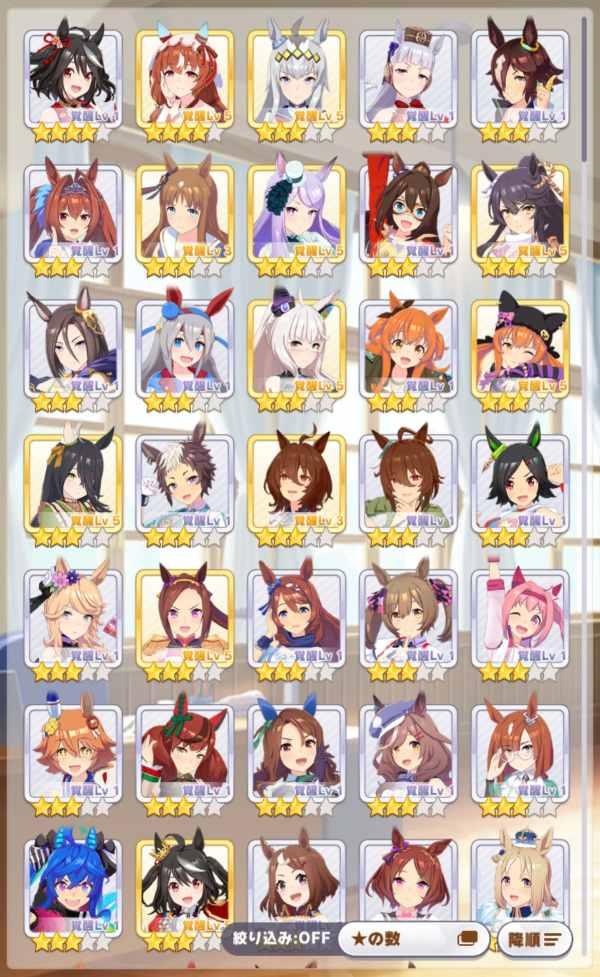Toggle the 降順 sort order
Screen dimensions: 600x977
click(x=534, y=939)
